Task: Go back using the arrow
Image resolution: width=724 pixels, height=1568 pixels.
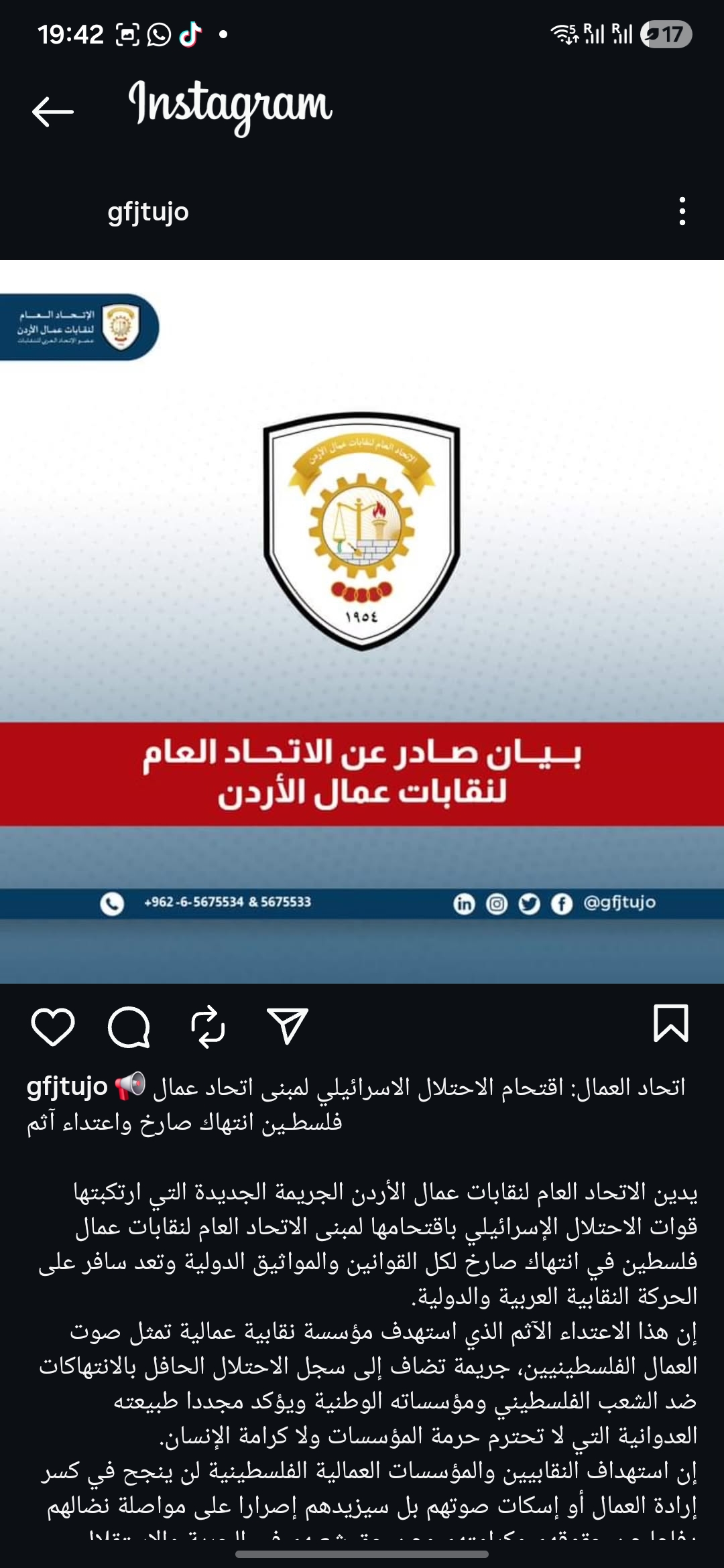Action: (52, 111)
